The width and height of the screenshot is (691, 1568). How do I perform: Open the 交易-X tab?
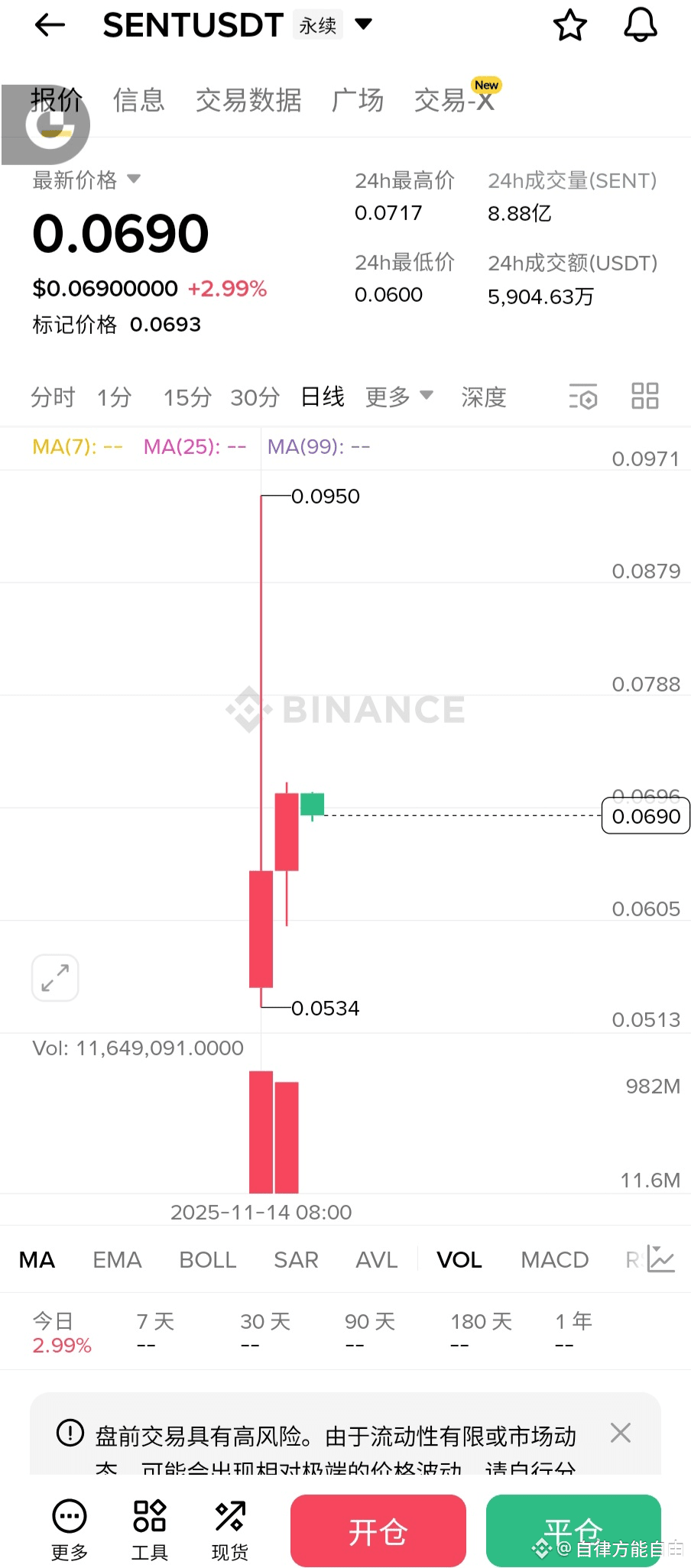coord(454,100)
